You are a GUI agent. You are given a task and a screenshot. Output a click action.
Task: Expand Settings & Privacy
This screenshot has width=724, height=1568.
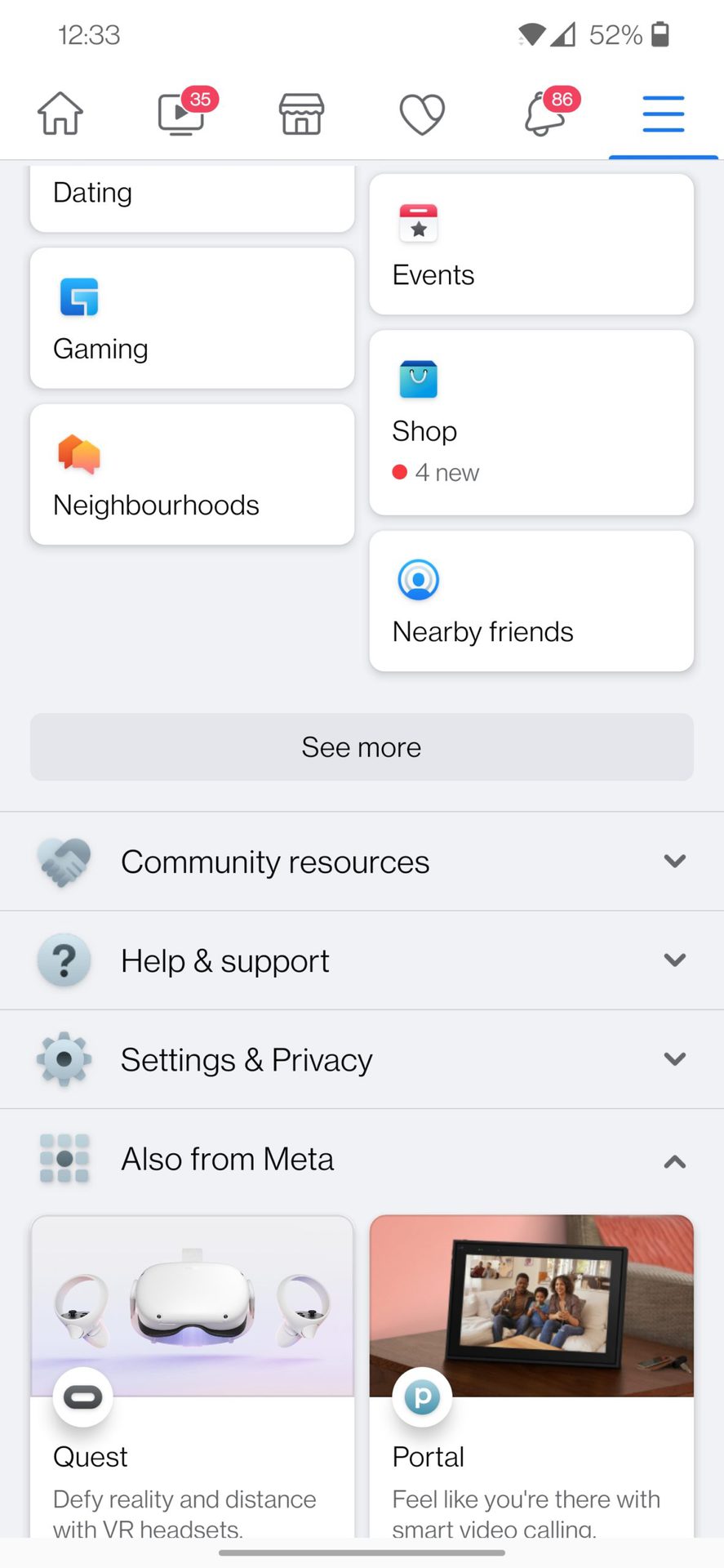(x=362, y=1059)
